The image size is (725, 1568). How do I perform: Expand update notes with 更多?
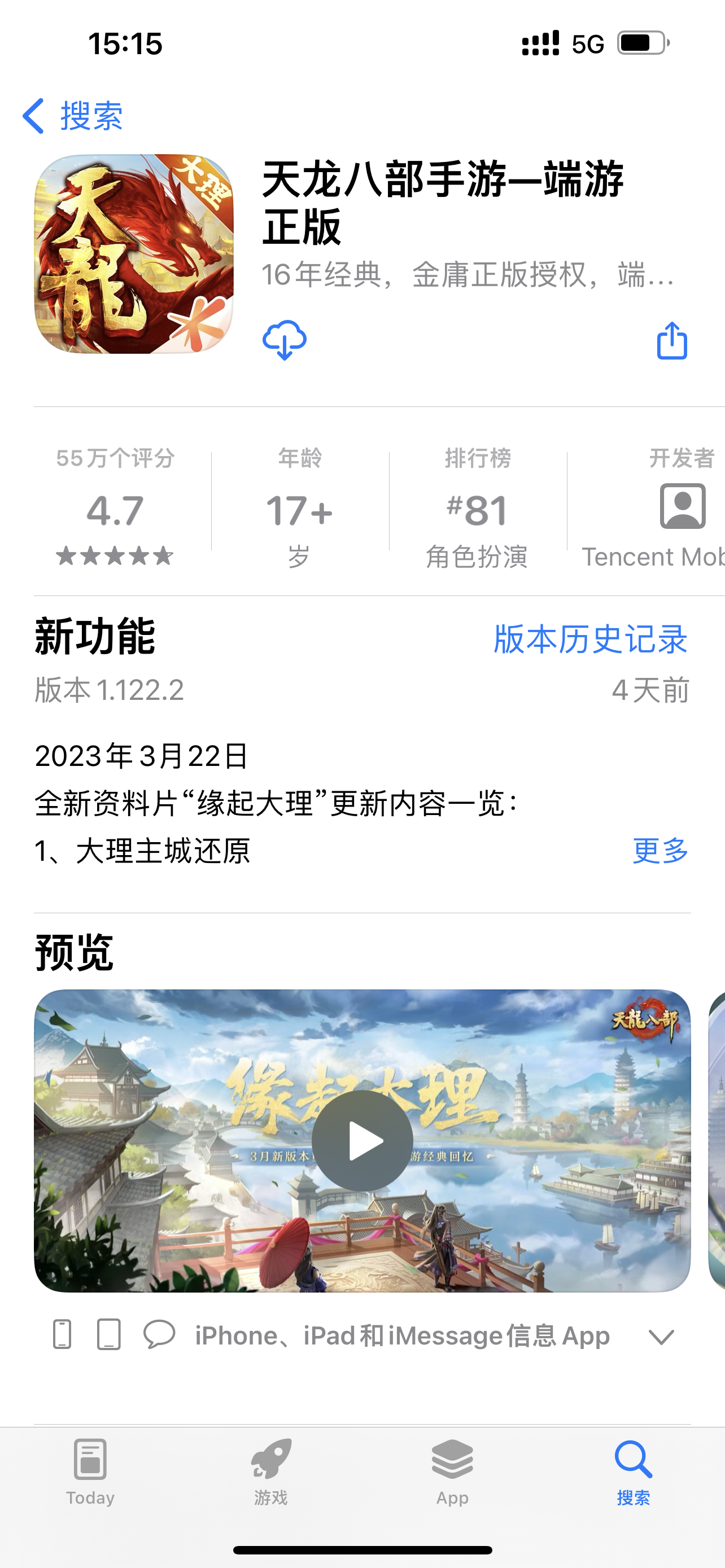coord(660,851)
